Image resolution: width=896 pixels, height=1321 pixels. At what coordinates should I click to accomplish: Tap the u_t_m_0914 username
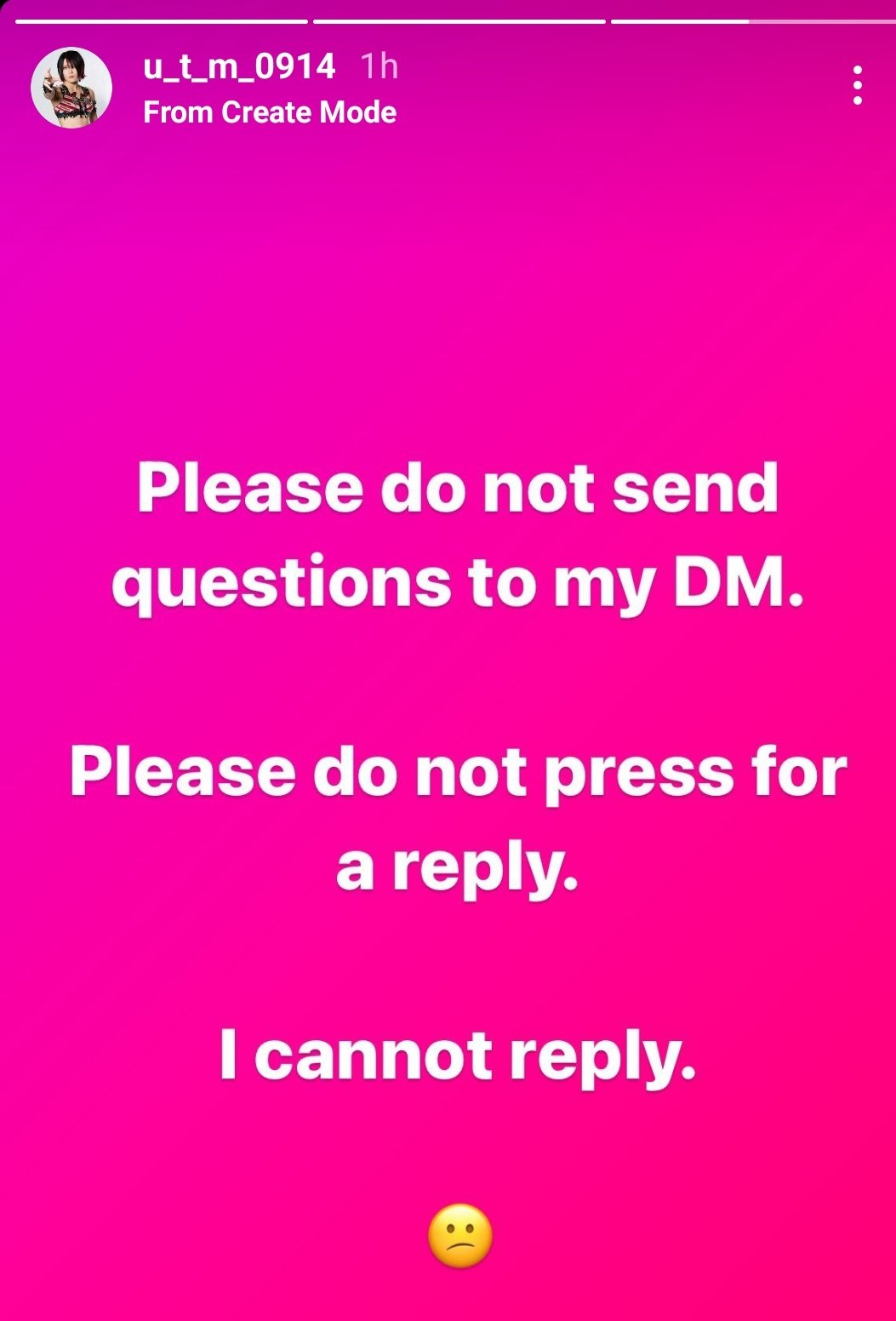coord(239,66)
